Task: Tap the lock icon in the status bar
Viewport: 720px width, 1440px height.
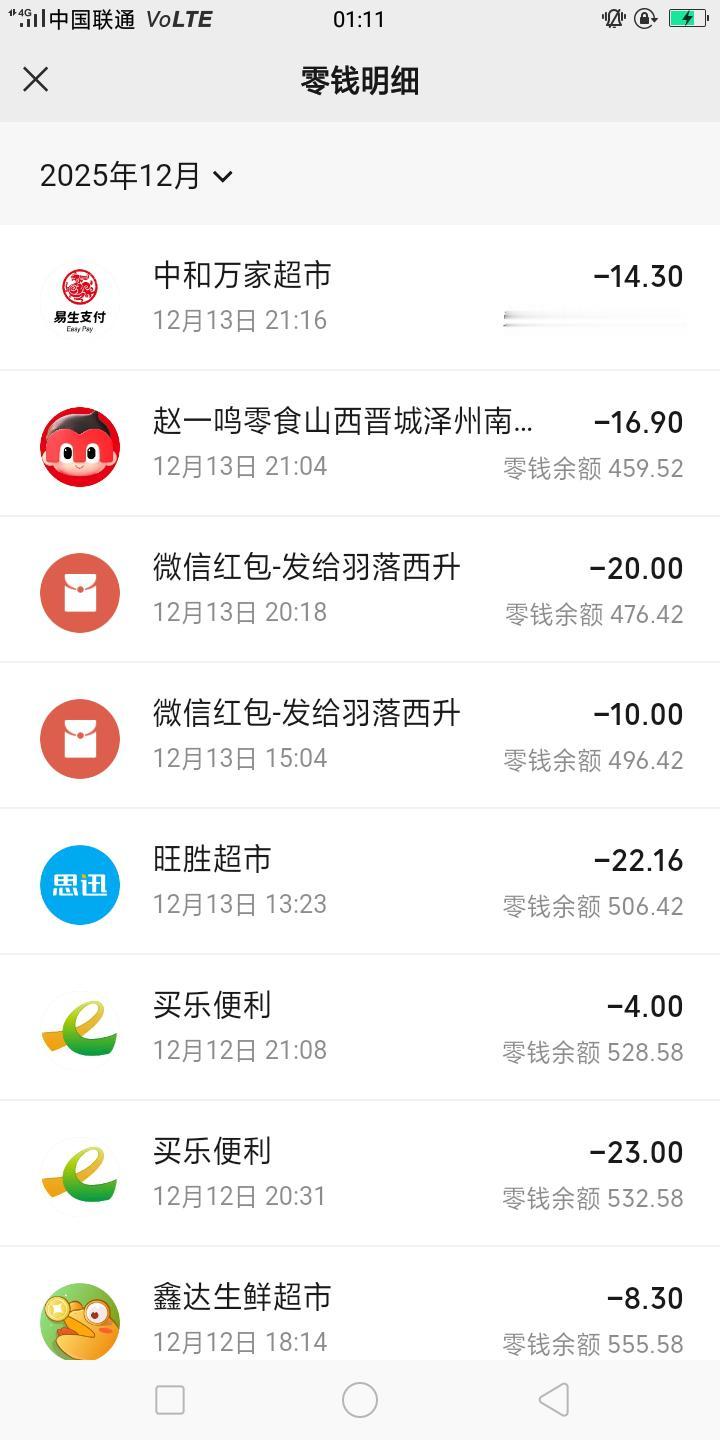Action: [x=644, y=18]
